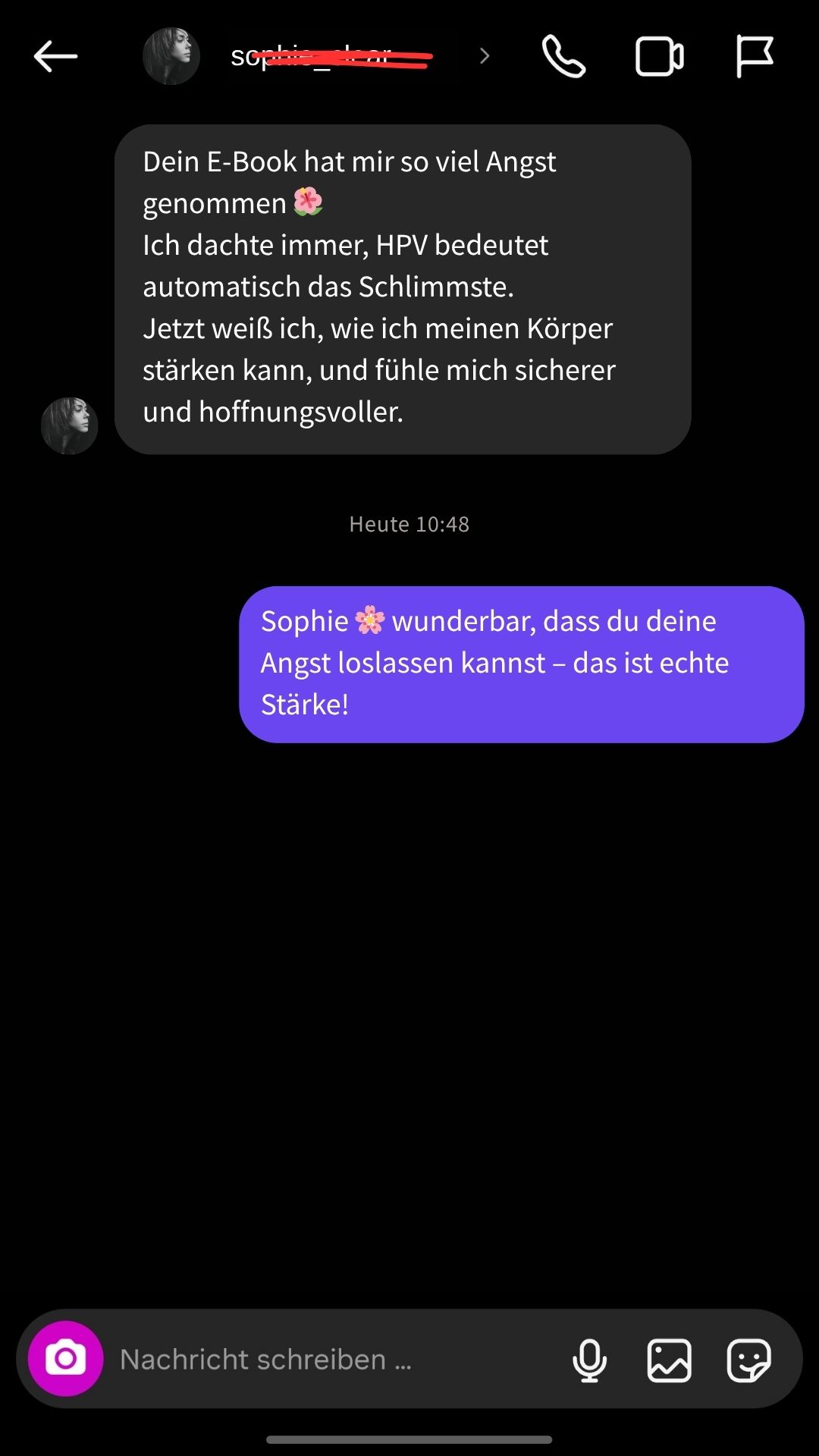
Task: Open Sophie's profile picture in the header
Action: pyautogui.click(x=171, y=56)
